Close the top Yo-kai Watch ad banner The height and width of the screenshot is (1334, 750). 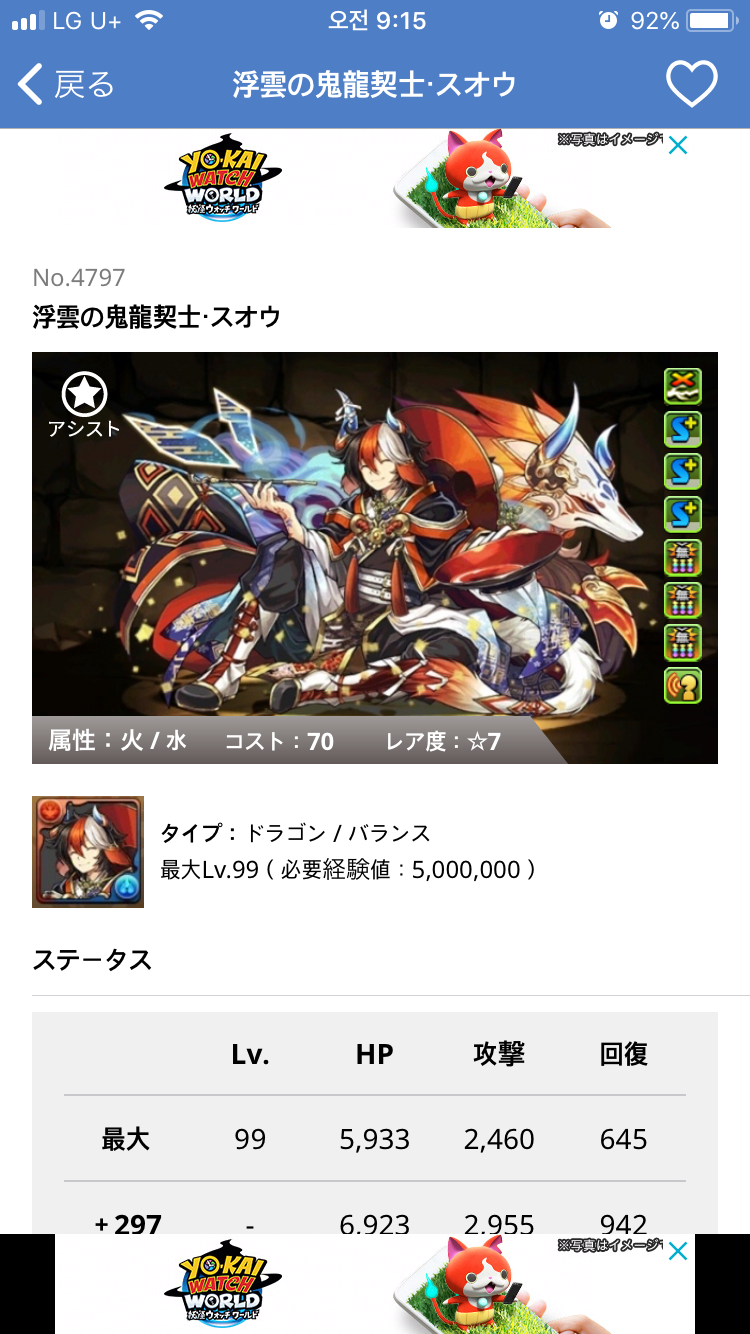pos(678,146)
